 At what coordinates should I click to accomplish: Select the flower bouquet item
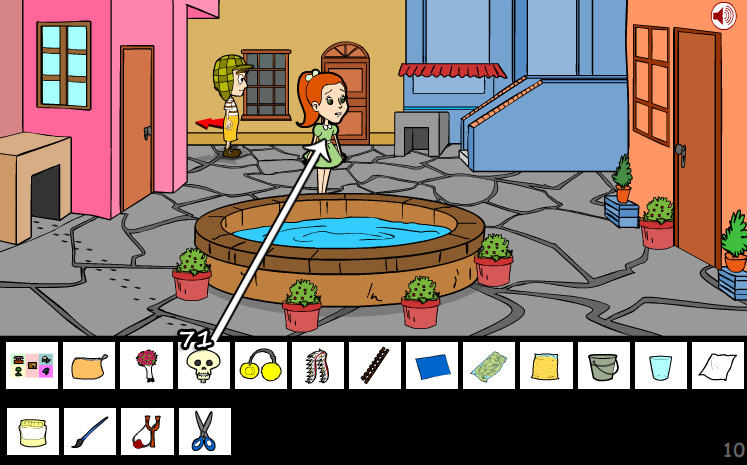coord(147,366)
